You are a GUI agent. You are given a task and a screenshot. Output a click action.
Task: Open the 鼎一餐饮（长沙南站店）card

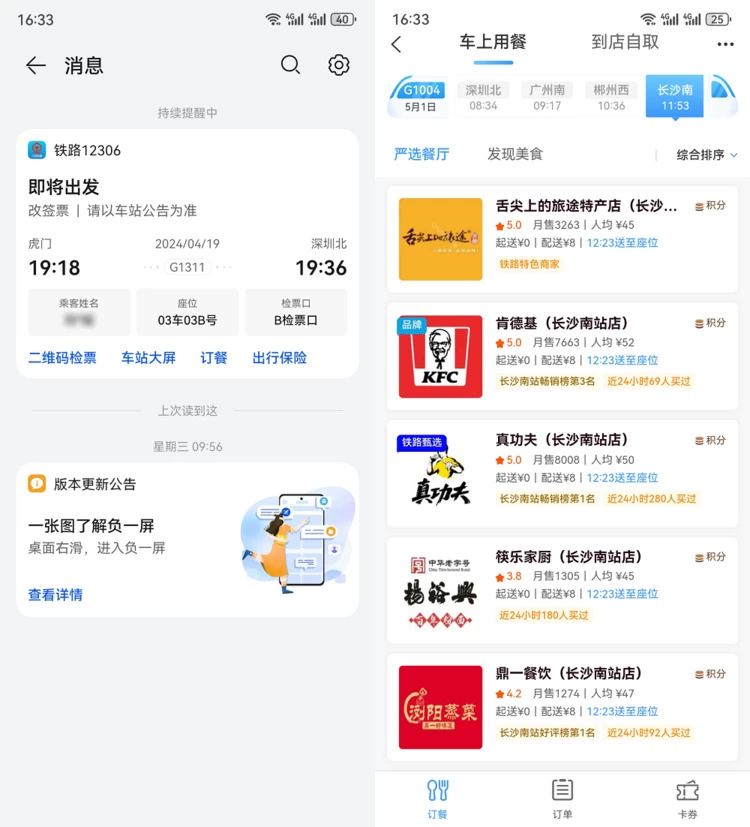coord(562,707)
